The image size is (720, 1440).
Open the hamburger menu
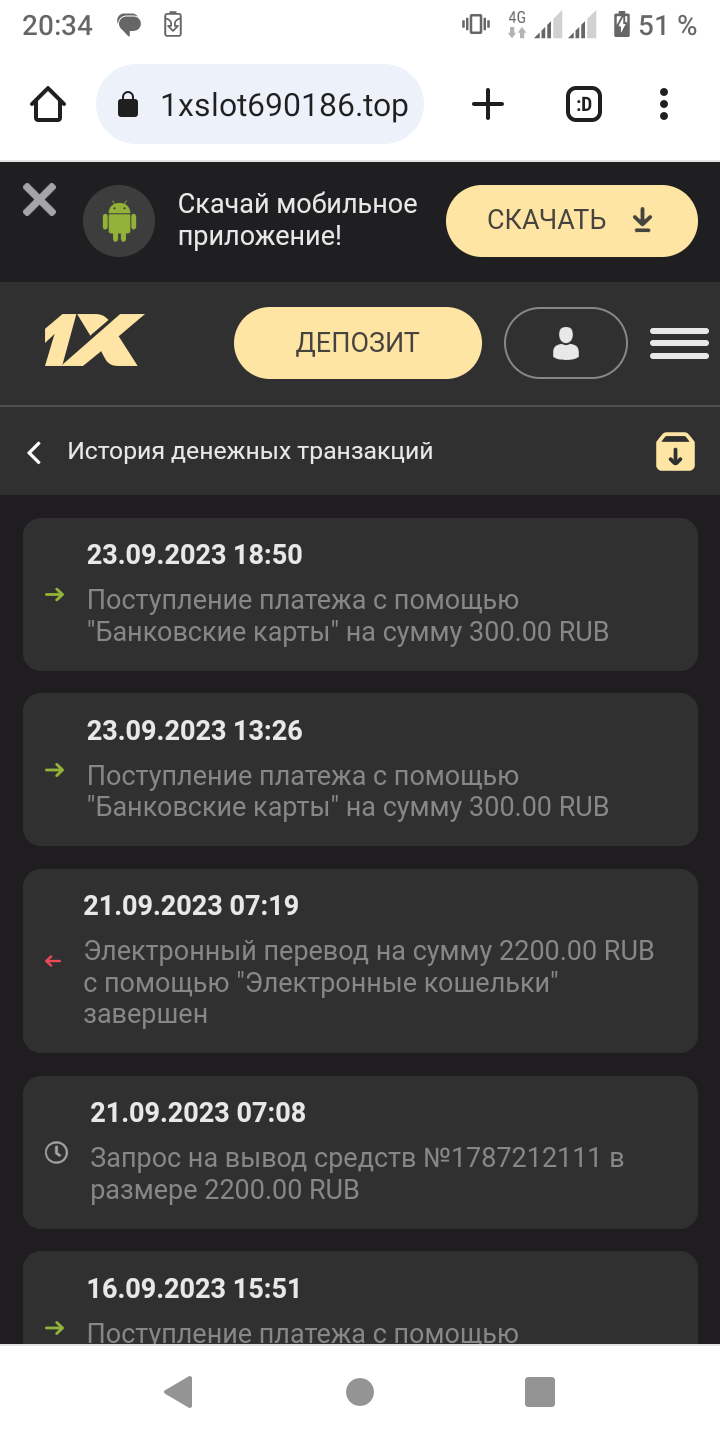pos(679,343)
